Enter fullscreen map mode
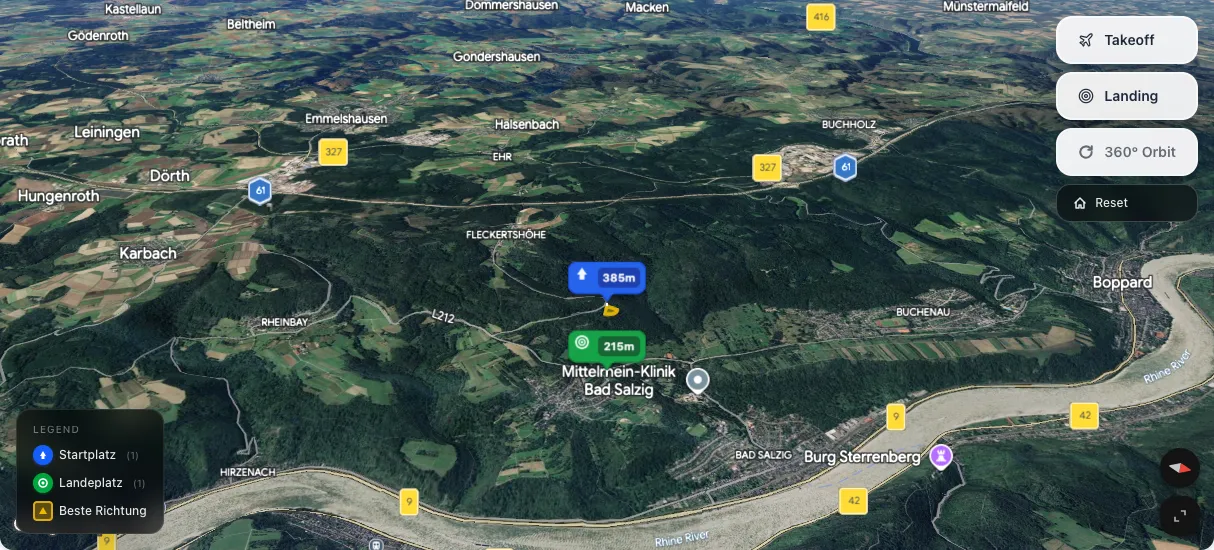Viewport: 1214px width, 550px height. (1180, 515)
